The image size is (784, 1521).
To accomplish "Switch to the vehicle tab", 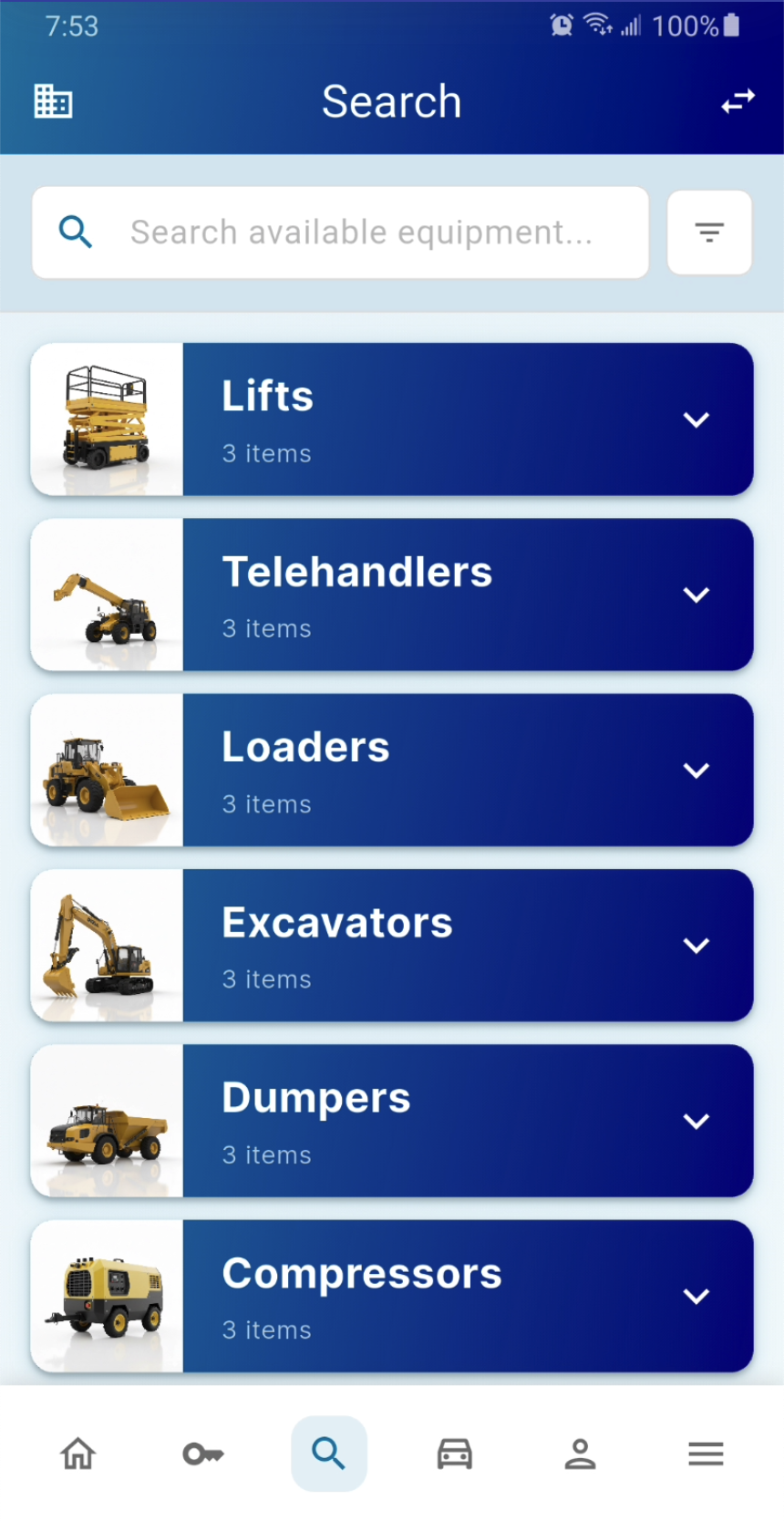I will (454, 1454).
